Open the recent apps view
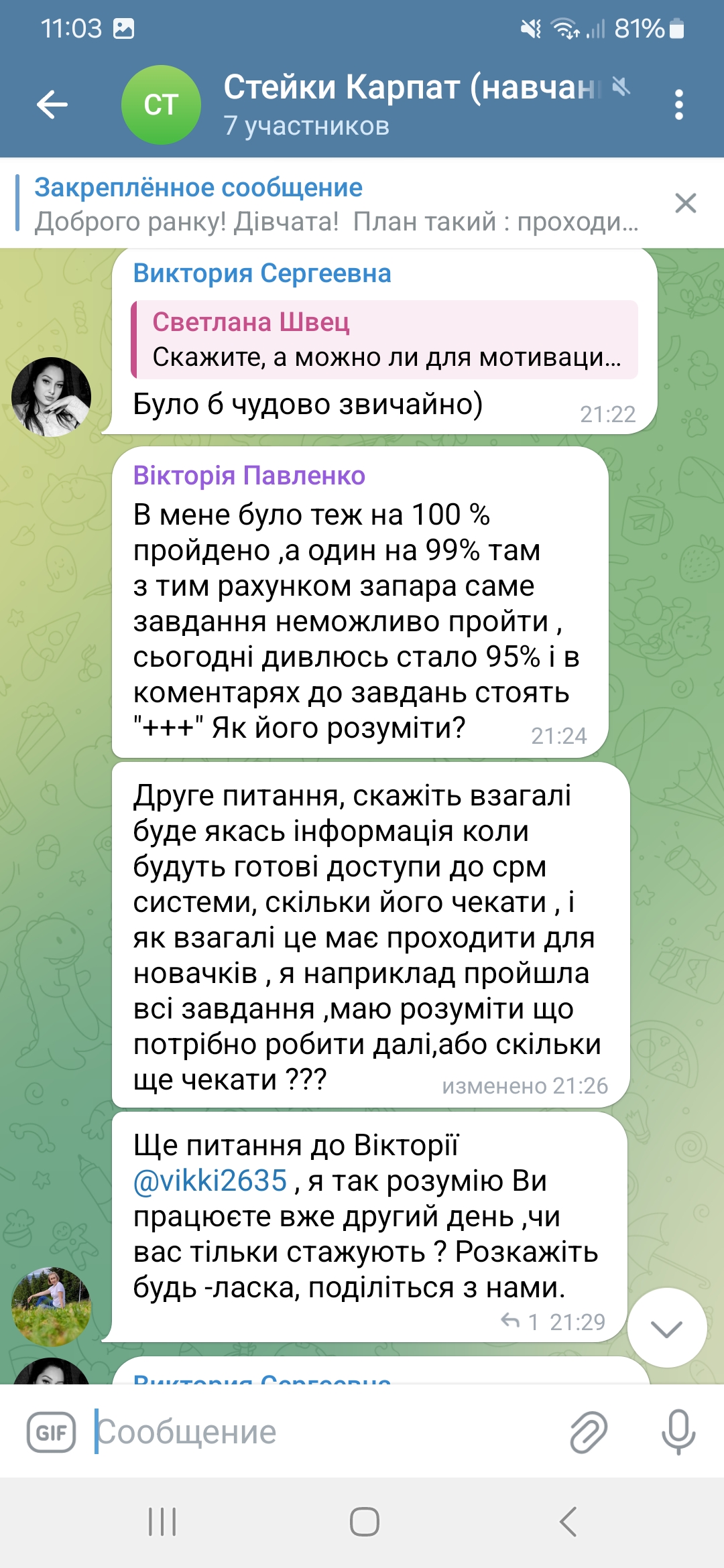This screenshot has width=724, height=1568. 162,1522
